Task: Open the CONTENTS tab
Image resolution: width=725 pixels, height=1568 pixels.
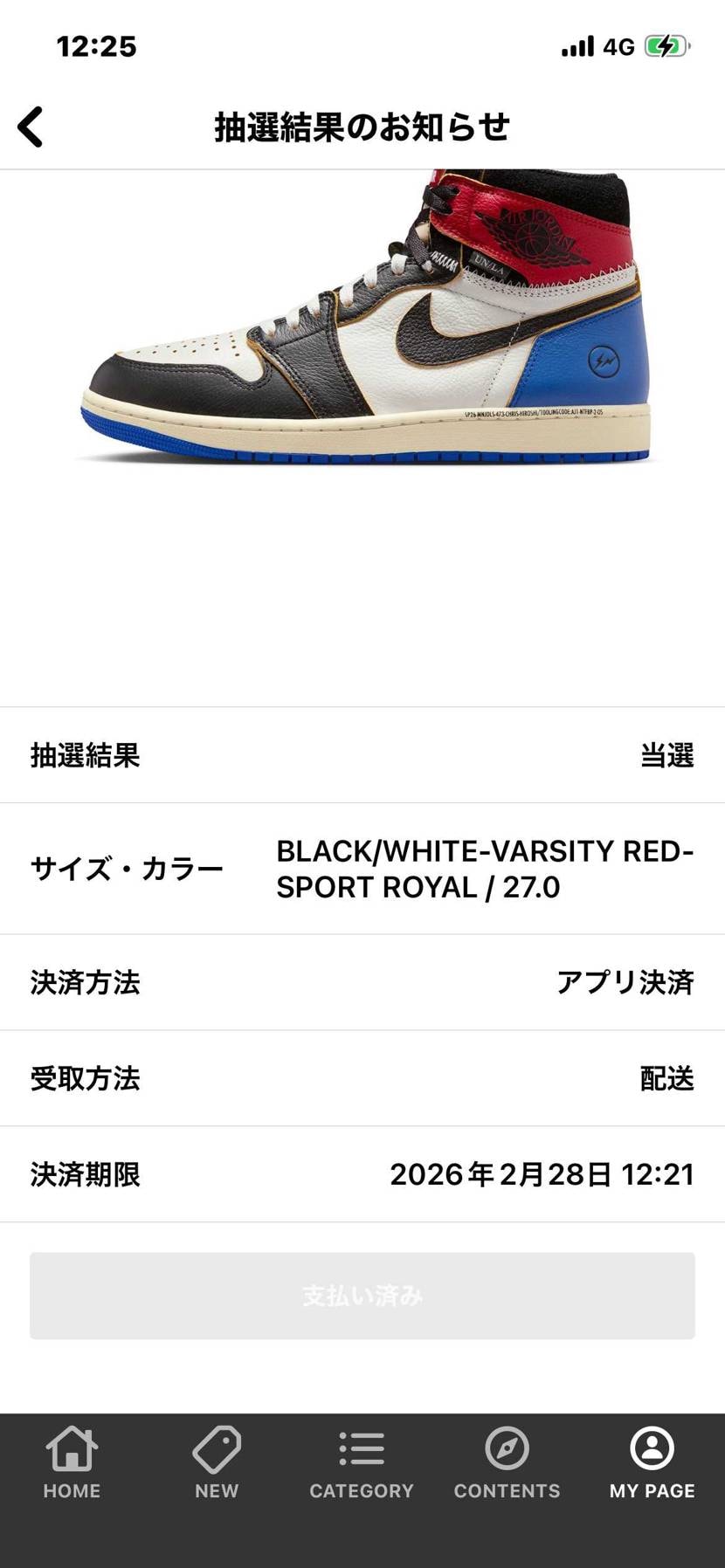Action: (x=507, y=1463)
